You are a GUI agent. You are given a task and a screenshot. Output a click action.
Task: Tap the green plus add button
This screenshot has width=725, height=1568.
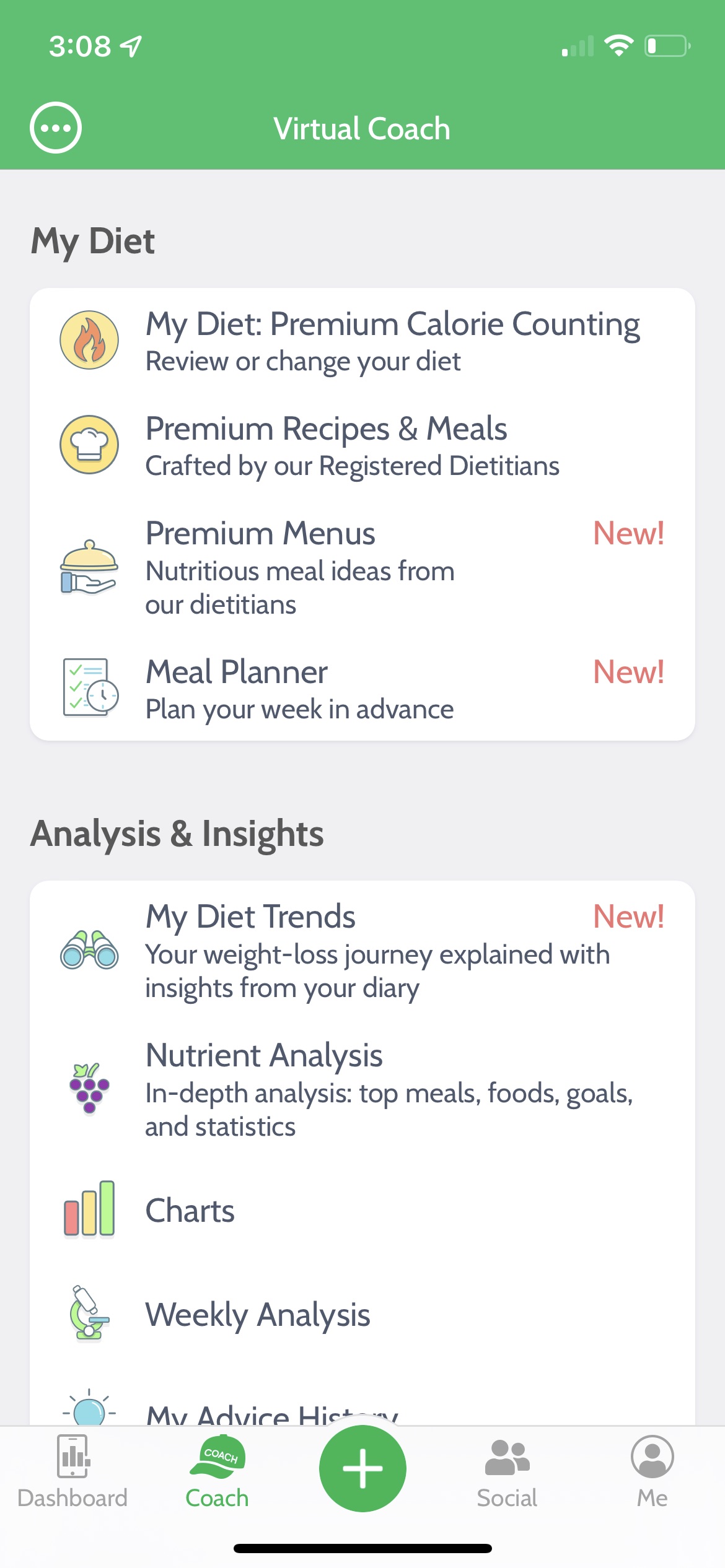tap(362, 1468)
